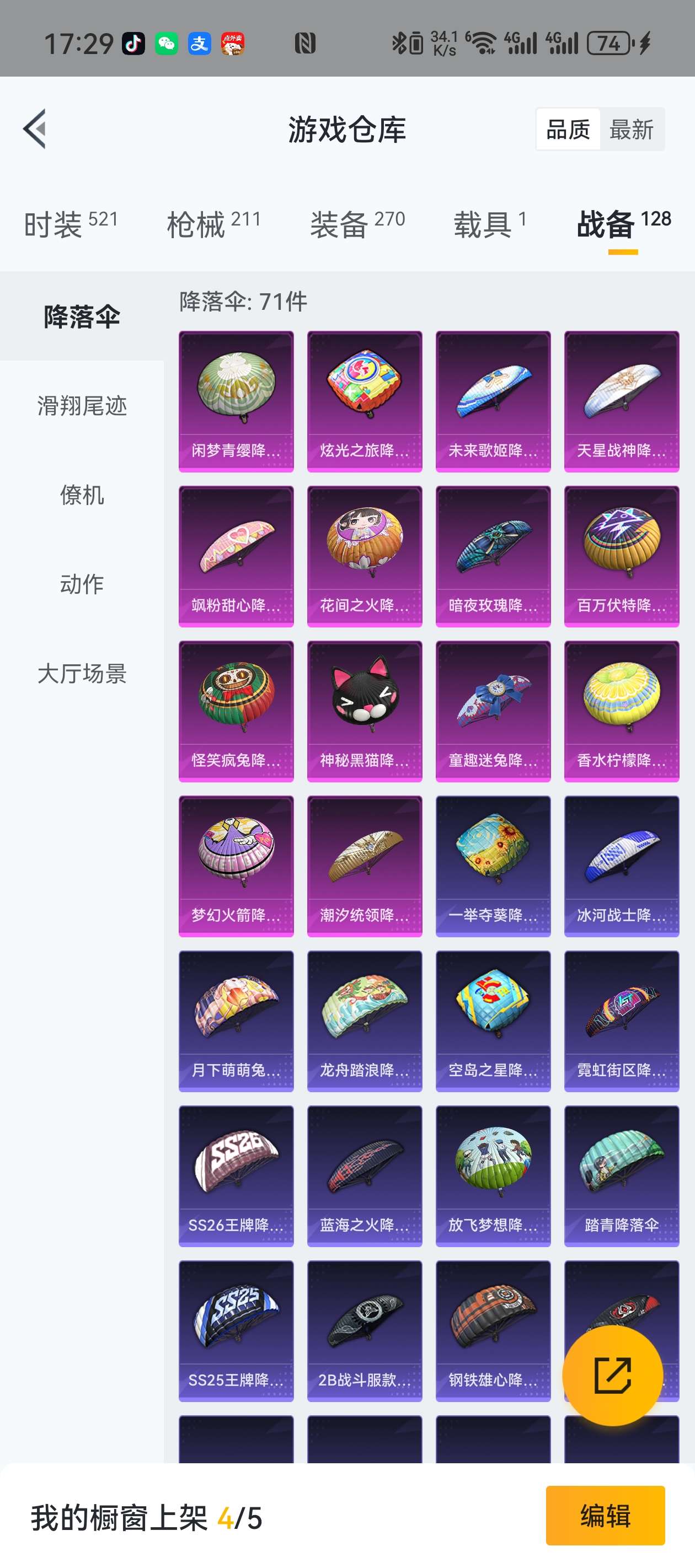Select 僚机 in the side menu
The image size is (695, 1568).
coord(82,495)
